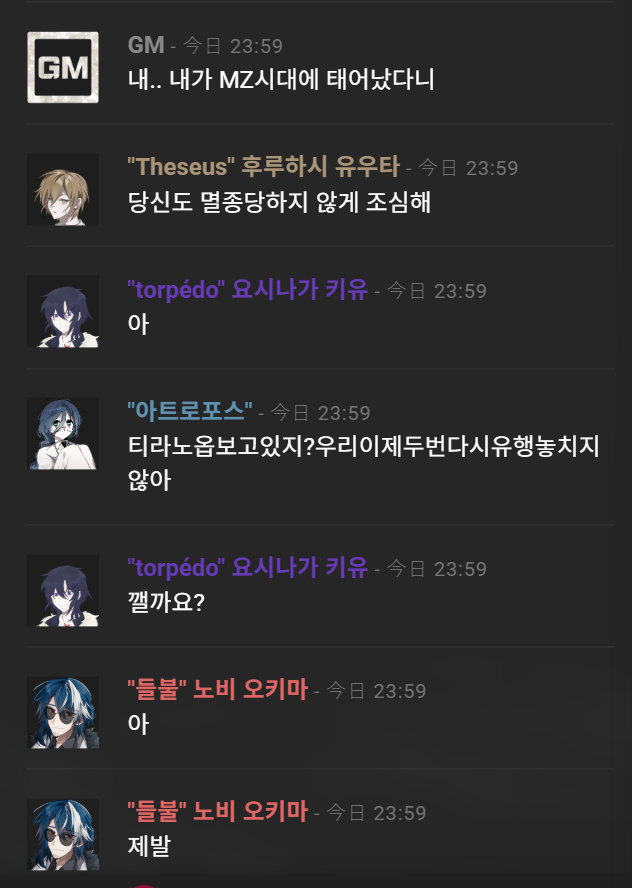Open "들불" 노비 오키마's avatar beside "제발"
The height and width of the screenshot is (888, 632).
tap(63, 833)
